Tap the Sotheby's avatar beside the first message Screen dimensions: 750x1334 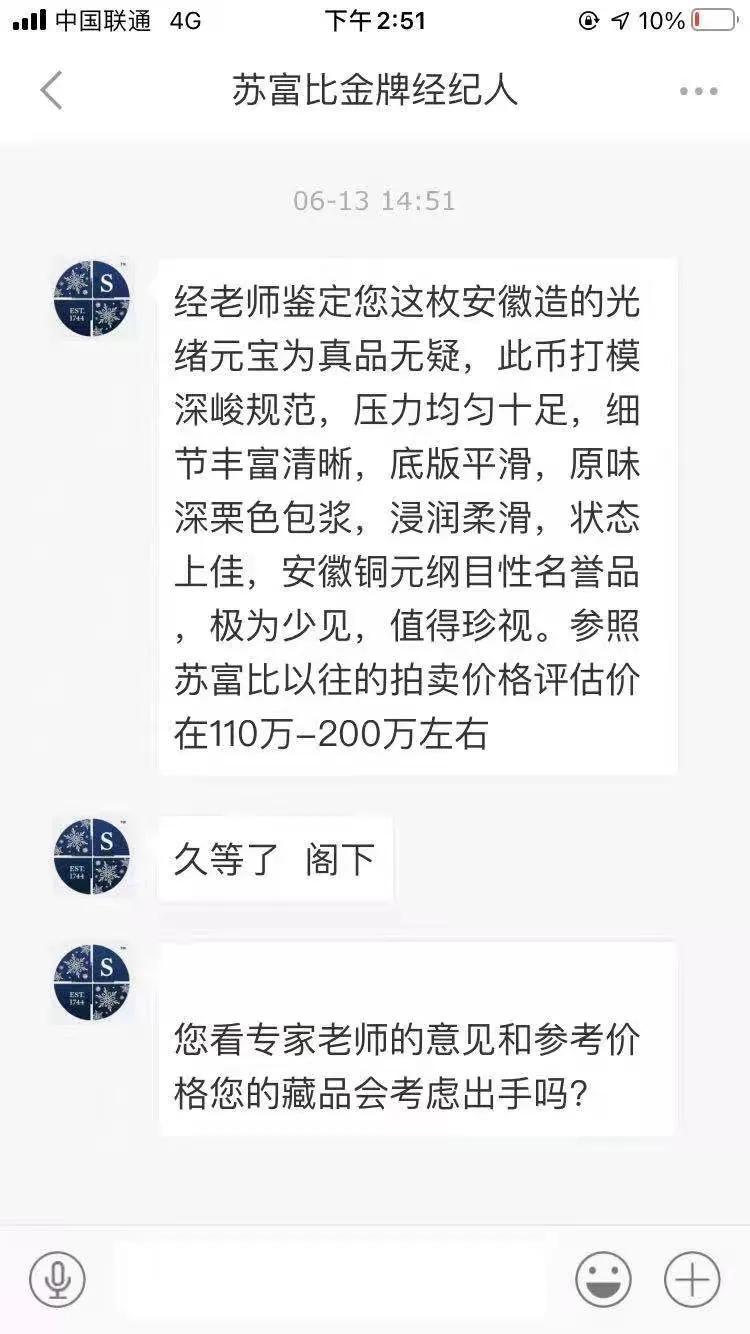92,299
